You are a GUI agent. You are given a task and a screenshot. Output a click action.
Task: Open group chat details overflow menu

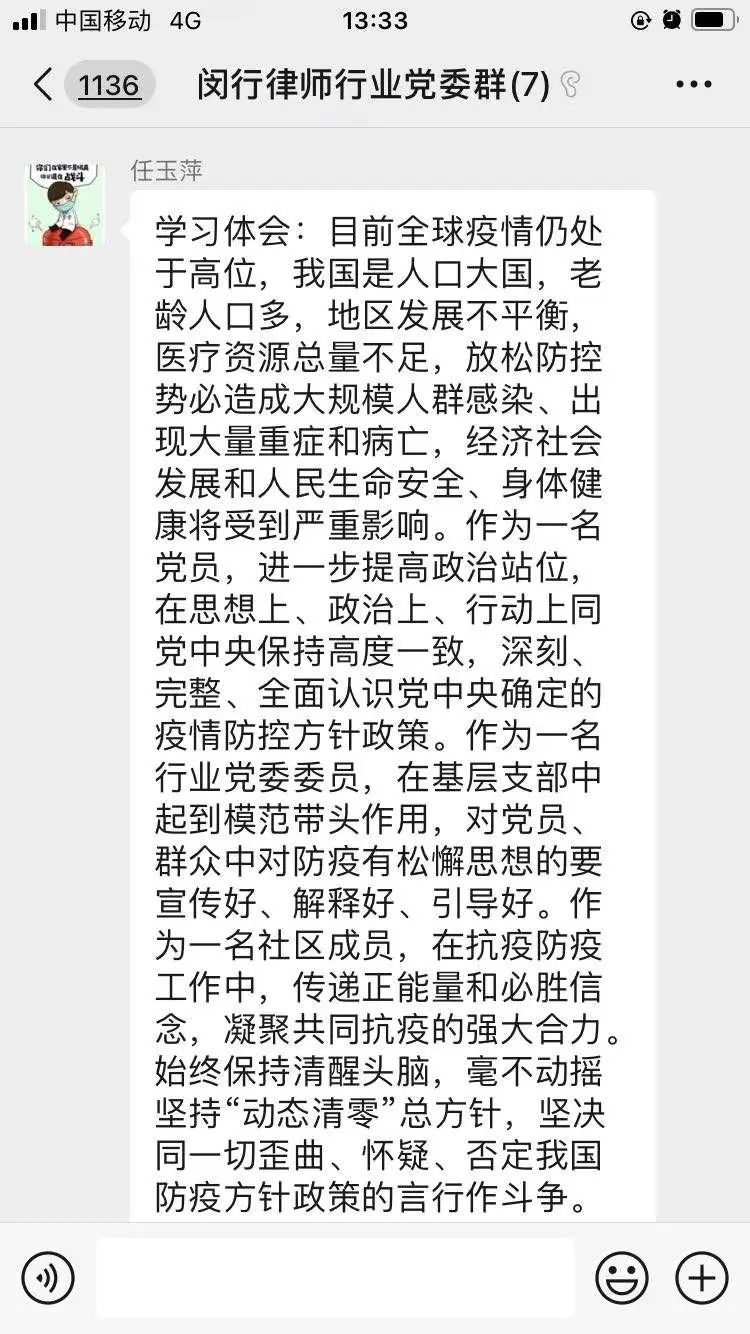[693, 85]
